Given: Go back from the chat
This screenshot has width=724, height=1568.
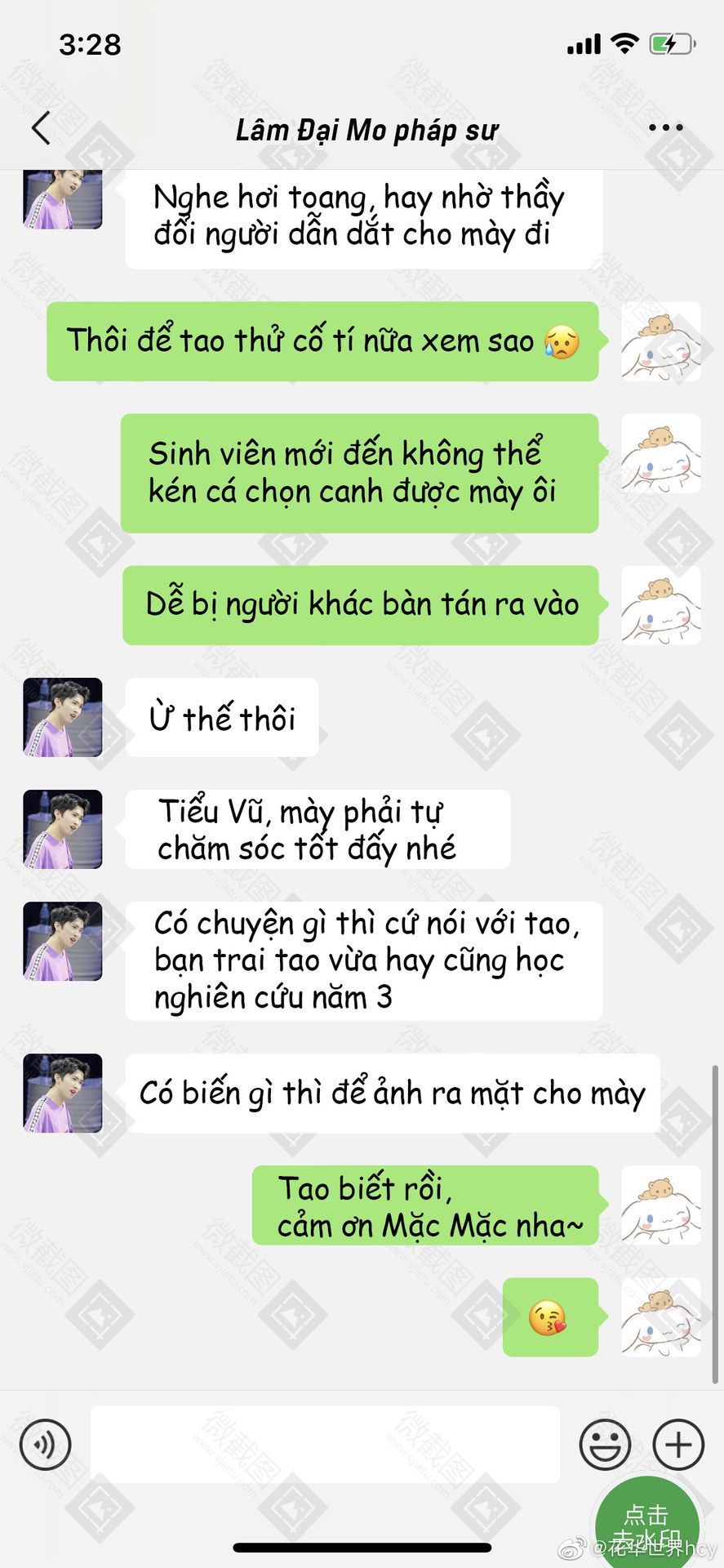Looking at the screenshot, I should coord(42,128).
